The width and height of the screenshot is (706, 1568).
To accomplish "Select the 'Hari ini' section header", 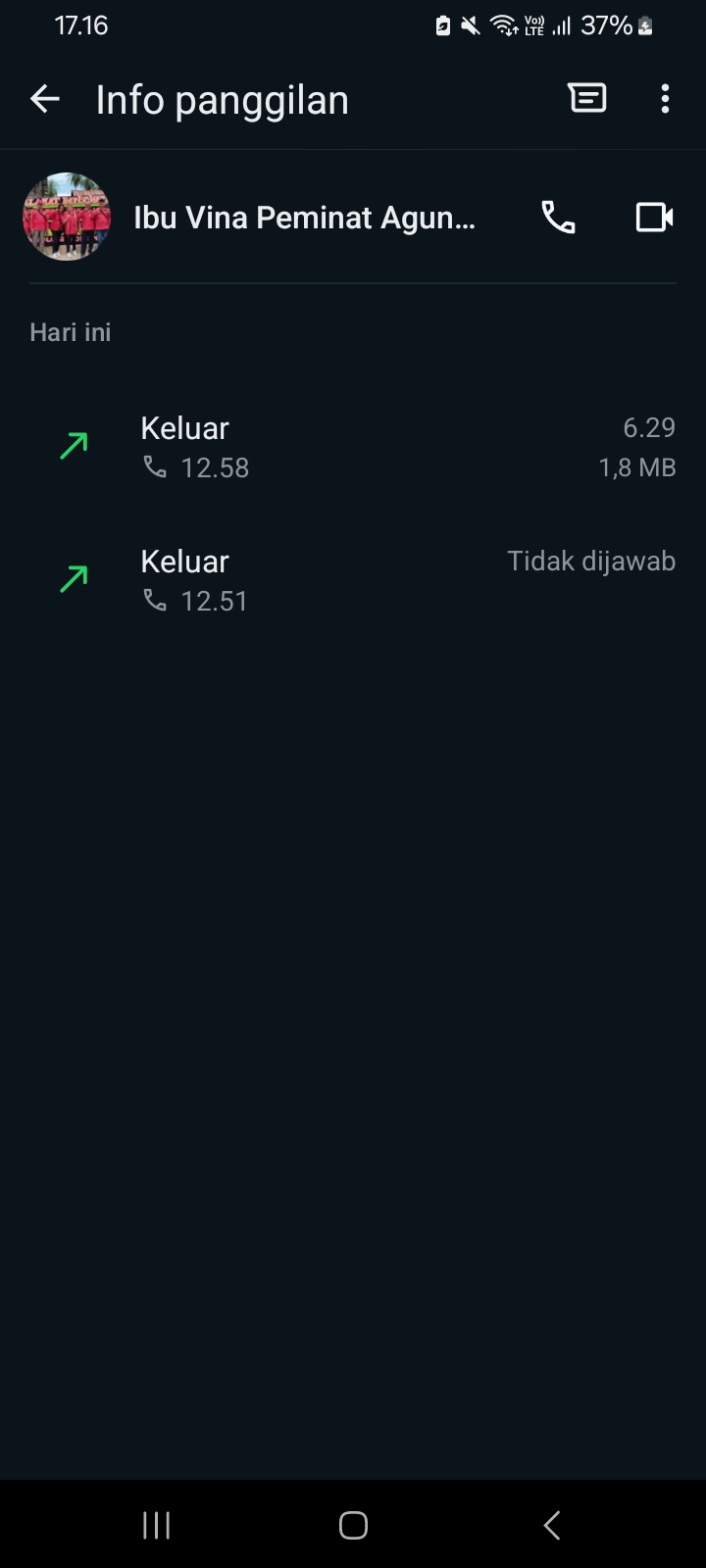I will click(x=69, y=331).
